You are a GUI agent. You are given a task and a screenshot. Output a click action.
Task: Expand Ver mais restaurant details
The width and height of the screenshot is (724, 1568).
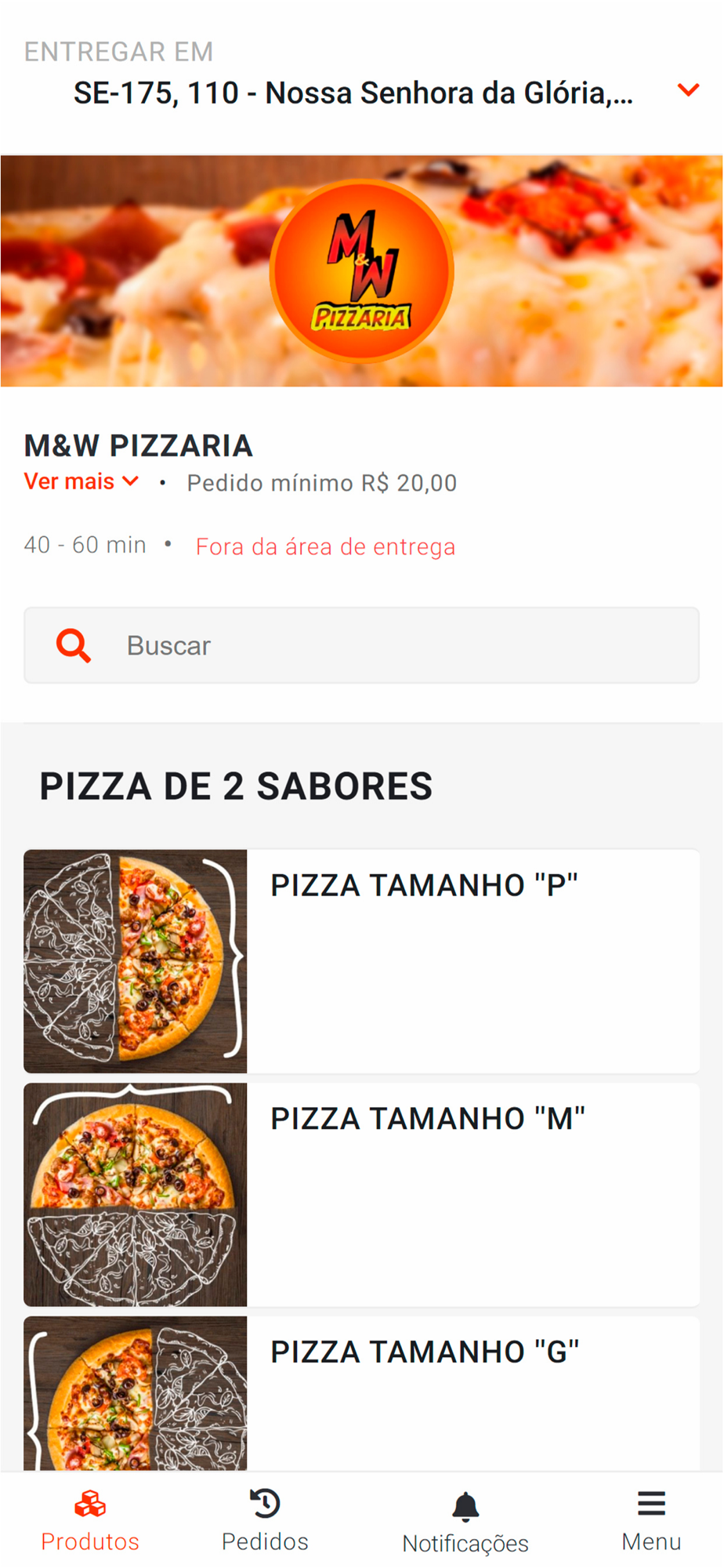(81, 481)
